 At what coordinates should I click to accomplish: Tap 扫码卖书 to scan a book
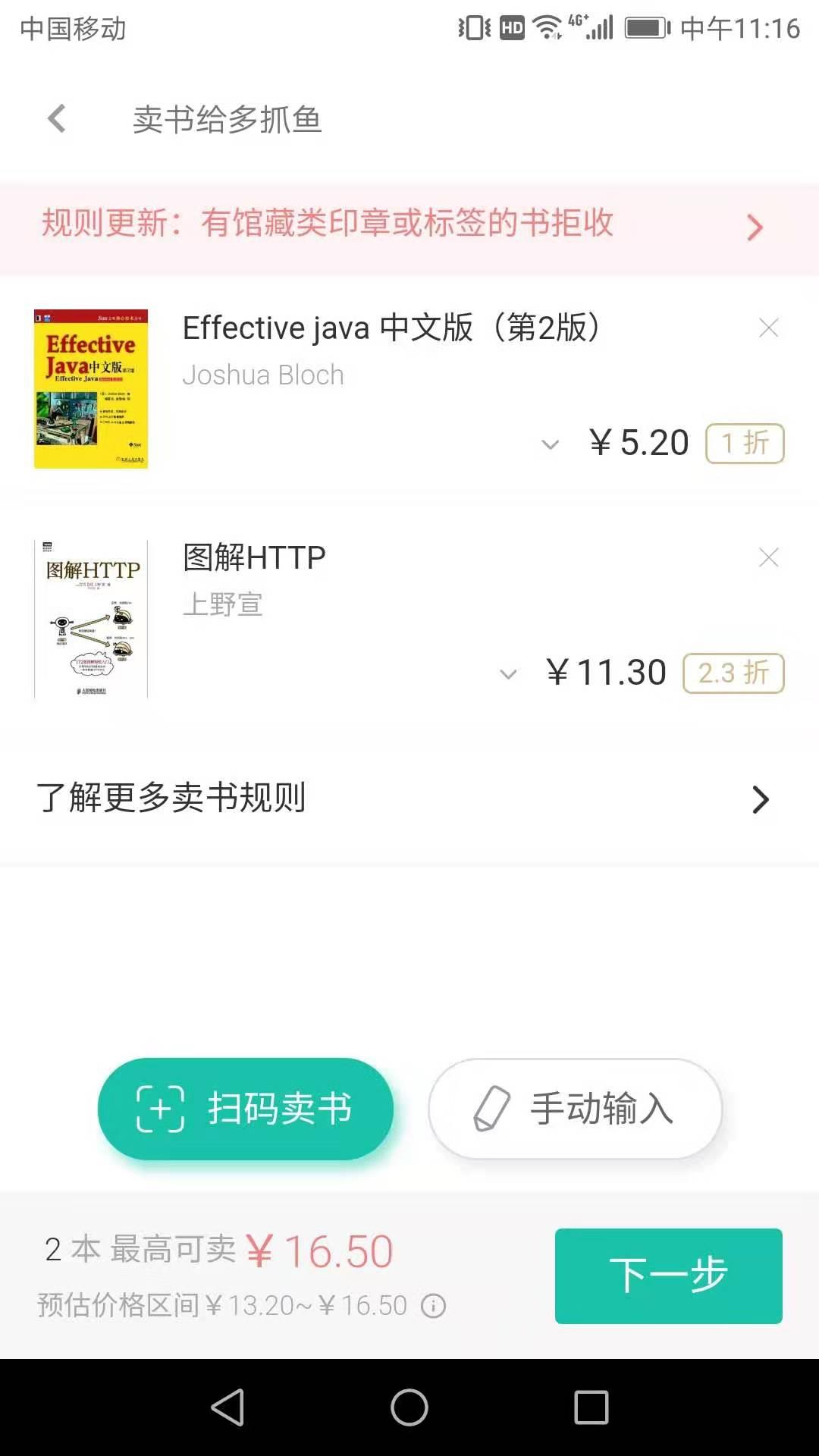pos(245,1109)
